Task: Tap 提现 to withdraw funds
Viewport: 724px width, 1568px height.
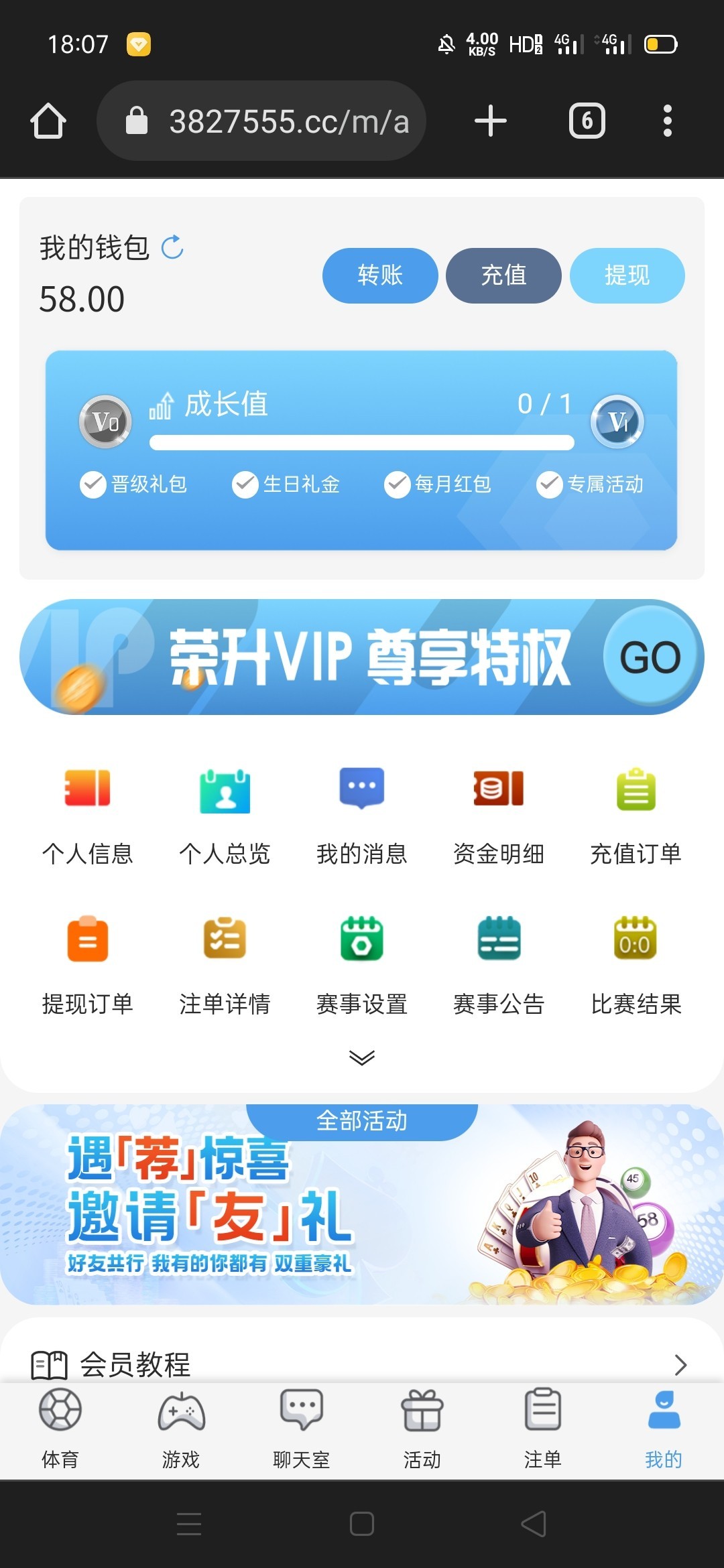Action: 627,275
